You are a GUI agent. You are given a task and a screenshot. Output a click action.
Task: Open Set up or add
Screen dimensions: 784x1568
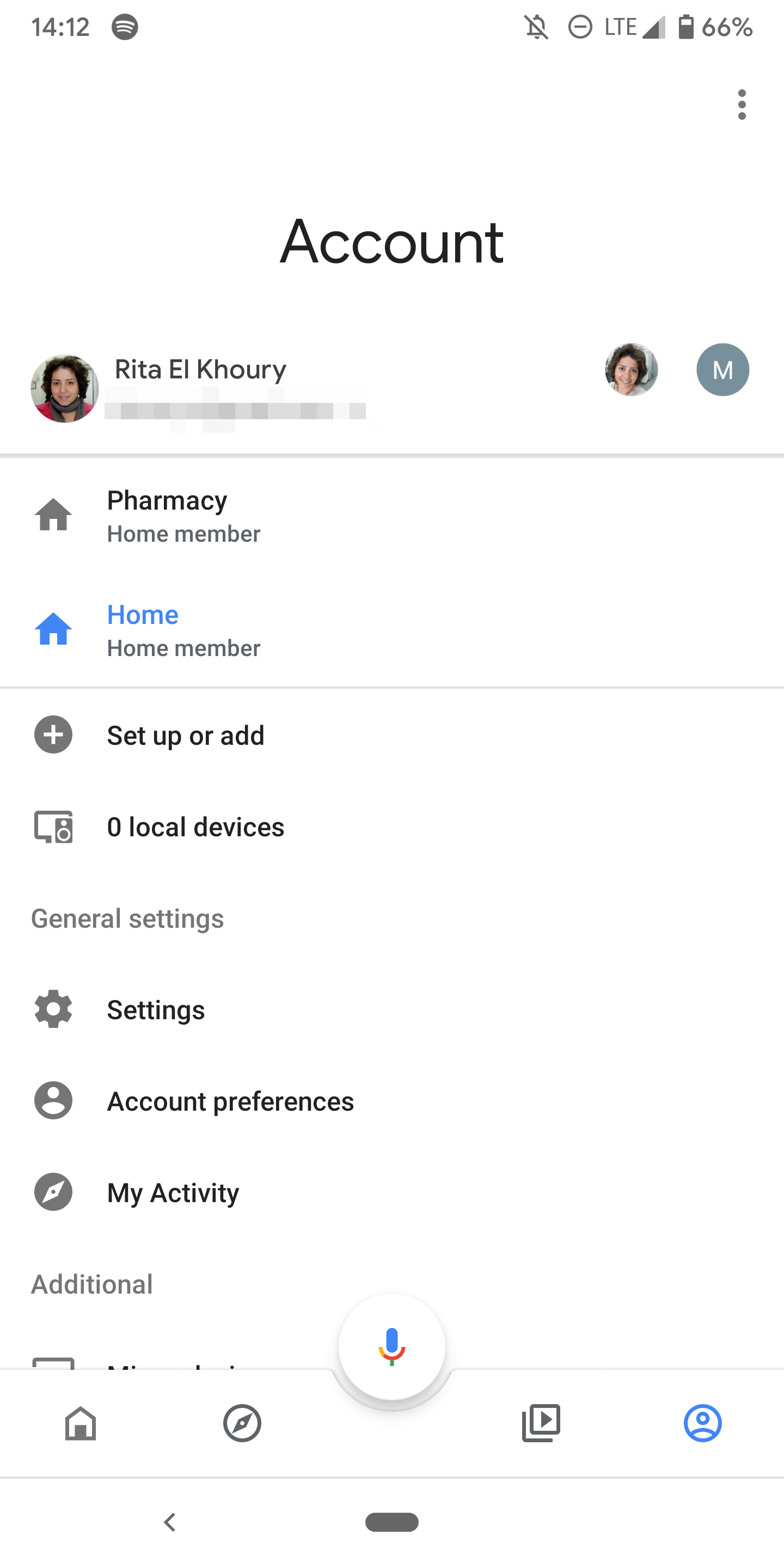(185, 736)
